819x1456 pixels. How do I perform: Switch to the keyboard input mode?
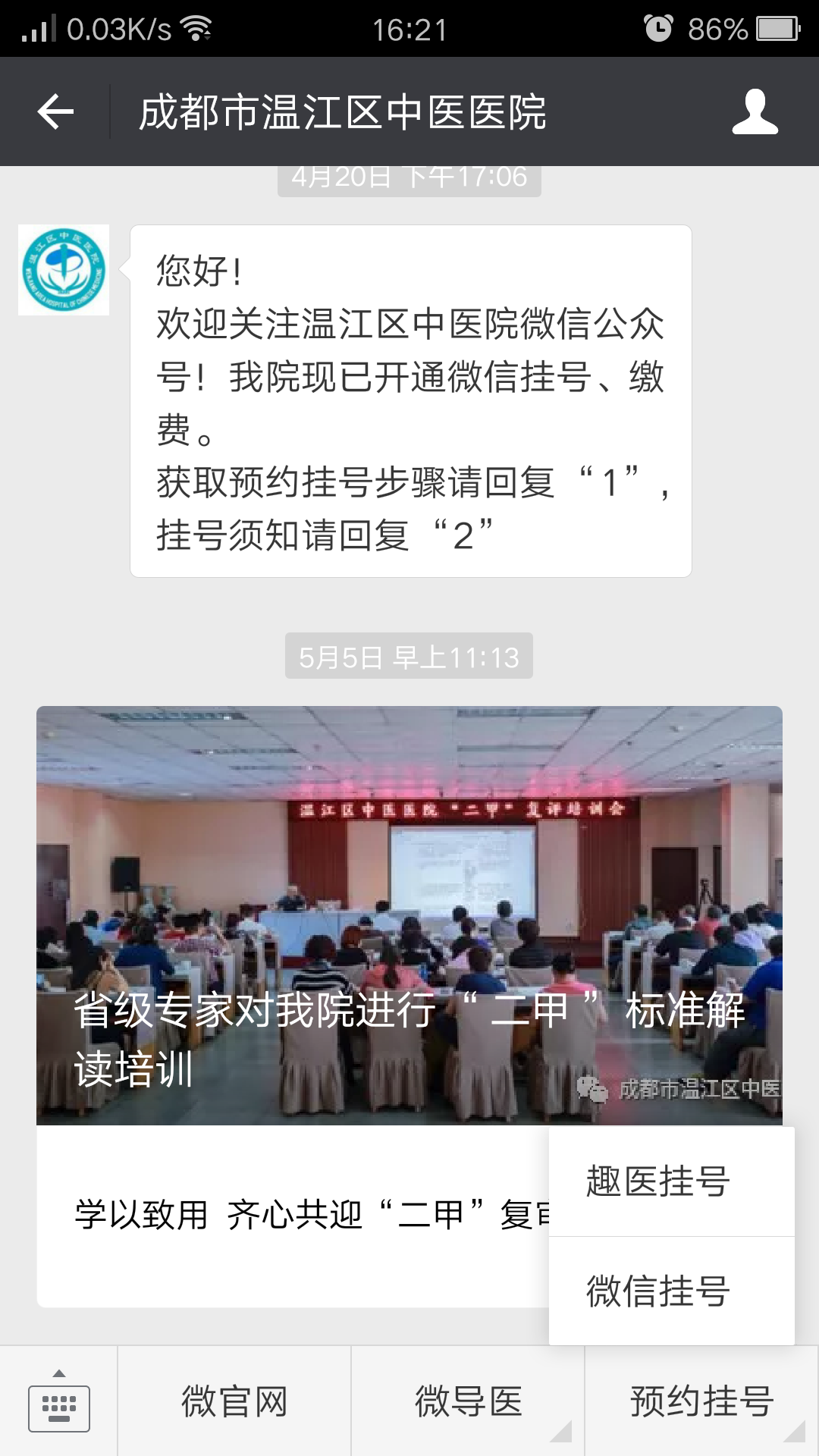(x=59, y=1401)
